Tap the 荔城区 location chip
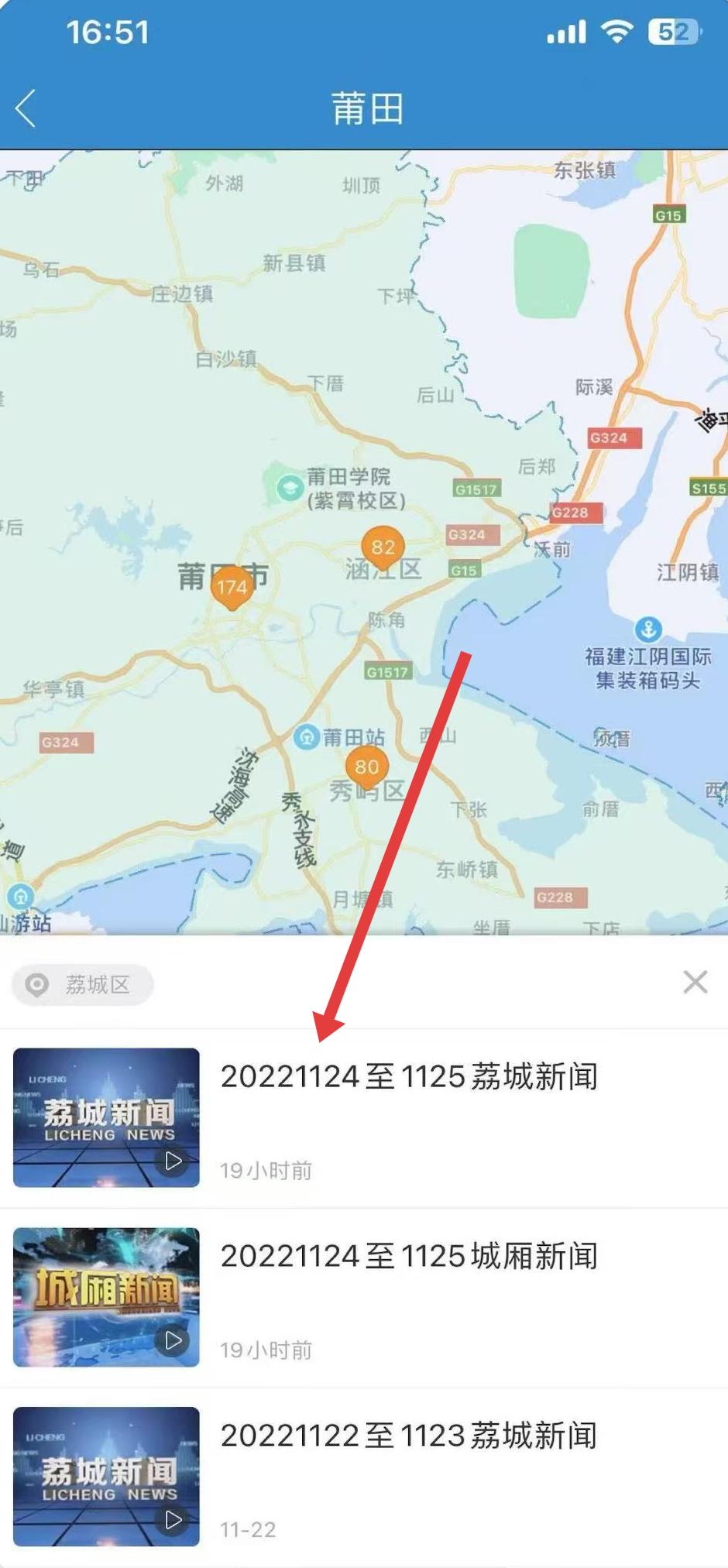The width and height of the screenshot is (728, 1568). click(83, 985)
